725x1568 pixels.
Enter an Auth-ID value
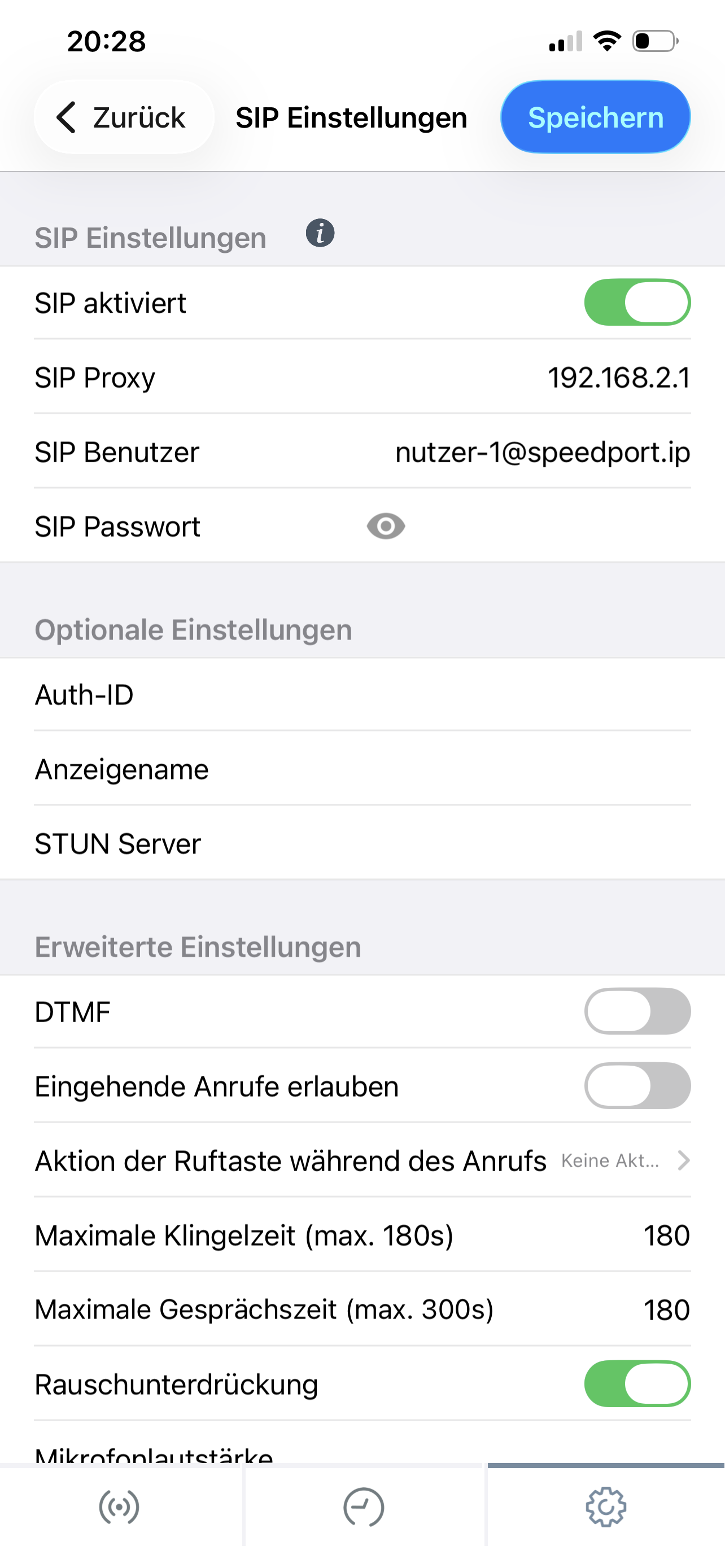click(426, 694)
